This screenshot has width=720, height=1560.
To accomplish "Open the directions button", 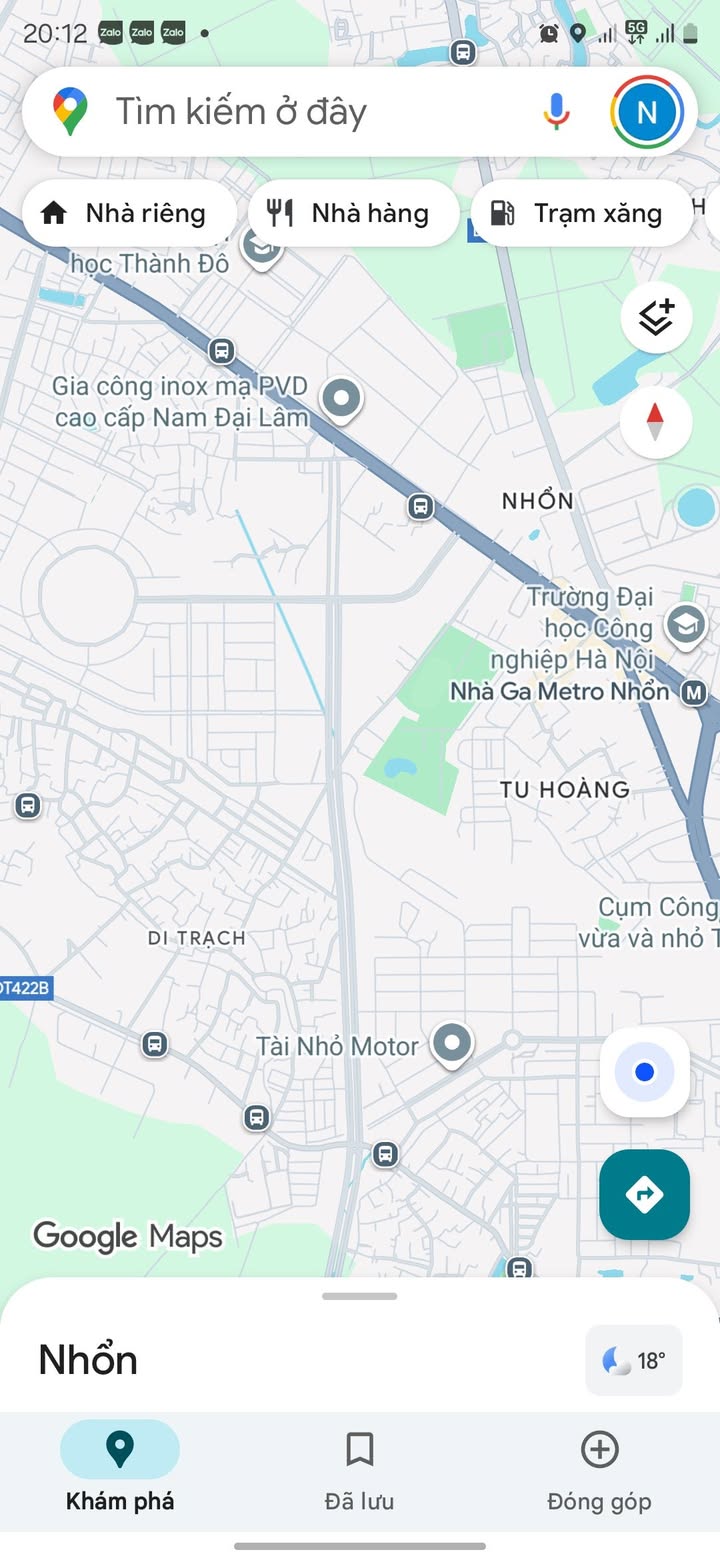I will click(644, 1194).
